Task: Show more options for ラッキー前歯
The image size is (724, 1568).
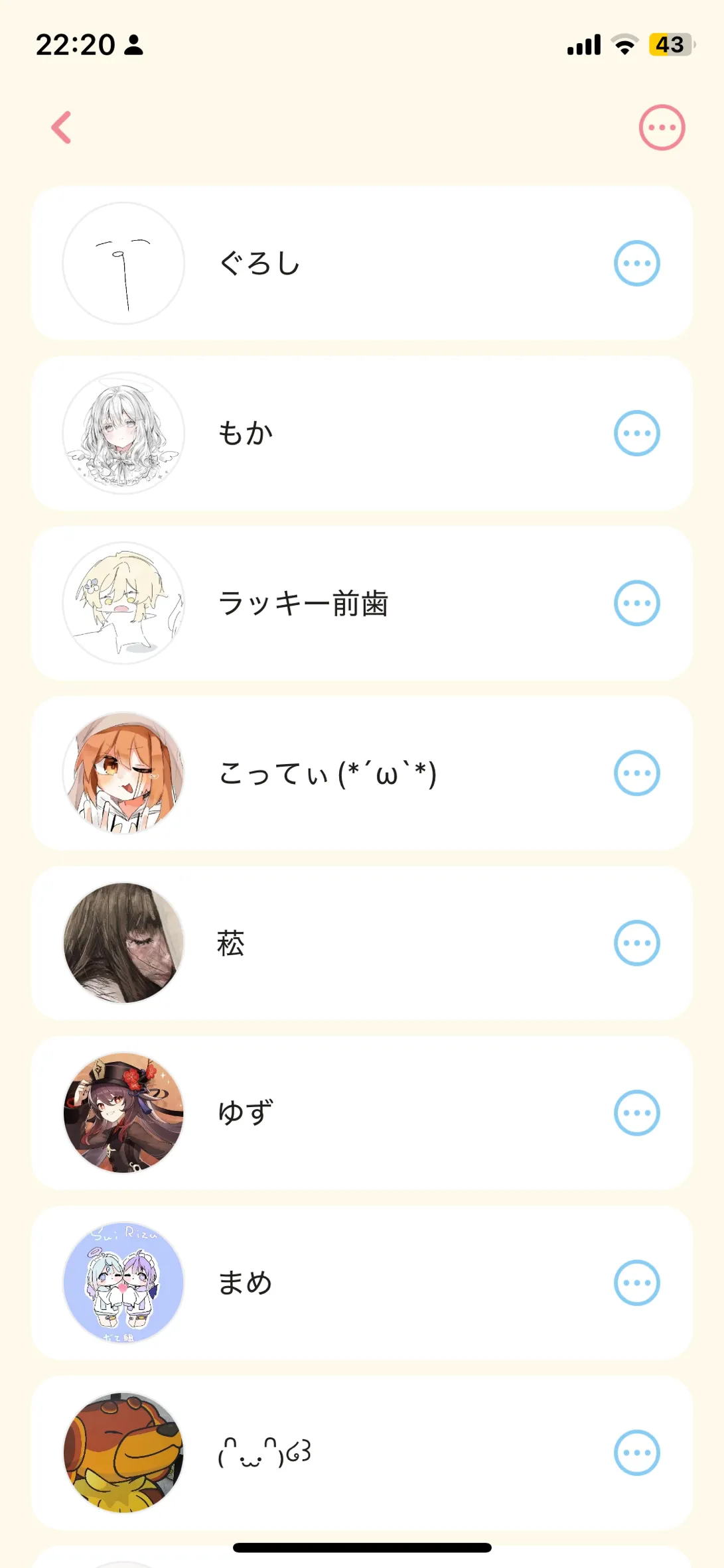Action: coord(636,603)
